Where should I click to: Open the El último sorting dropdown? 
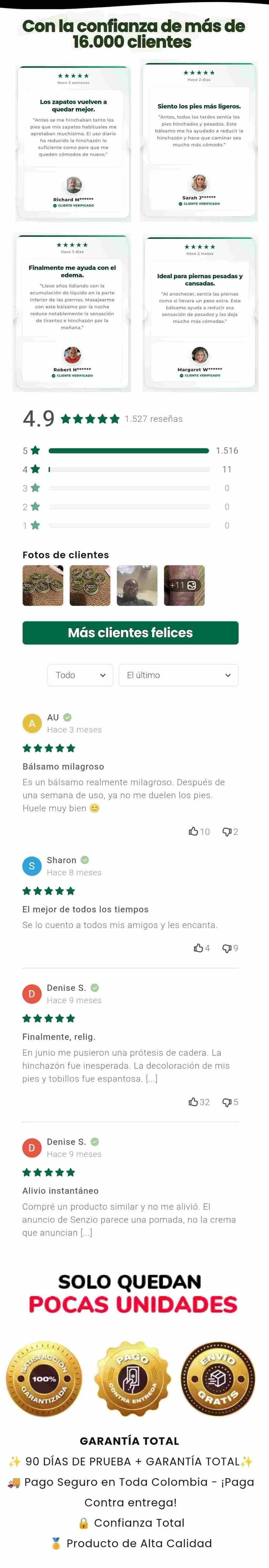tap(178, 675)
